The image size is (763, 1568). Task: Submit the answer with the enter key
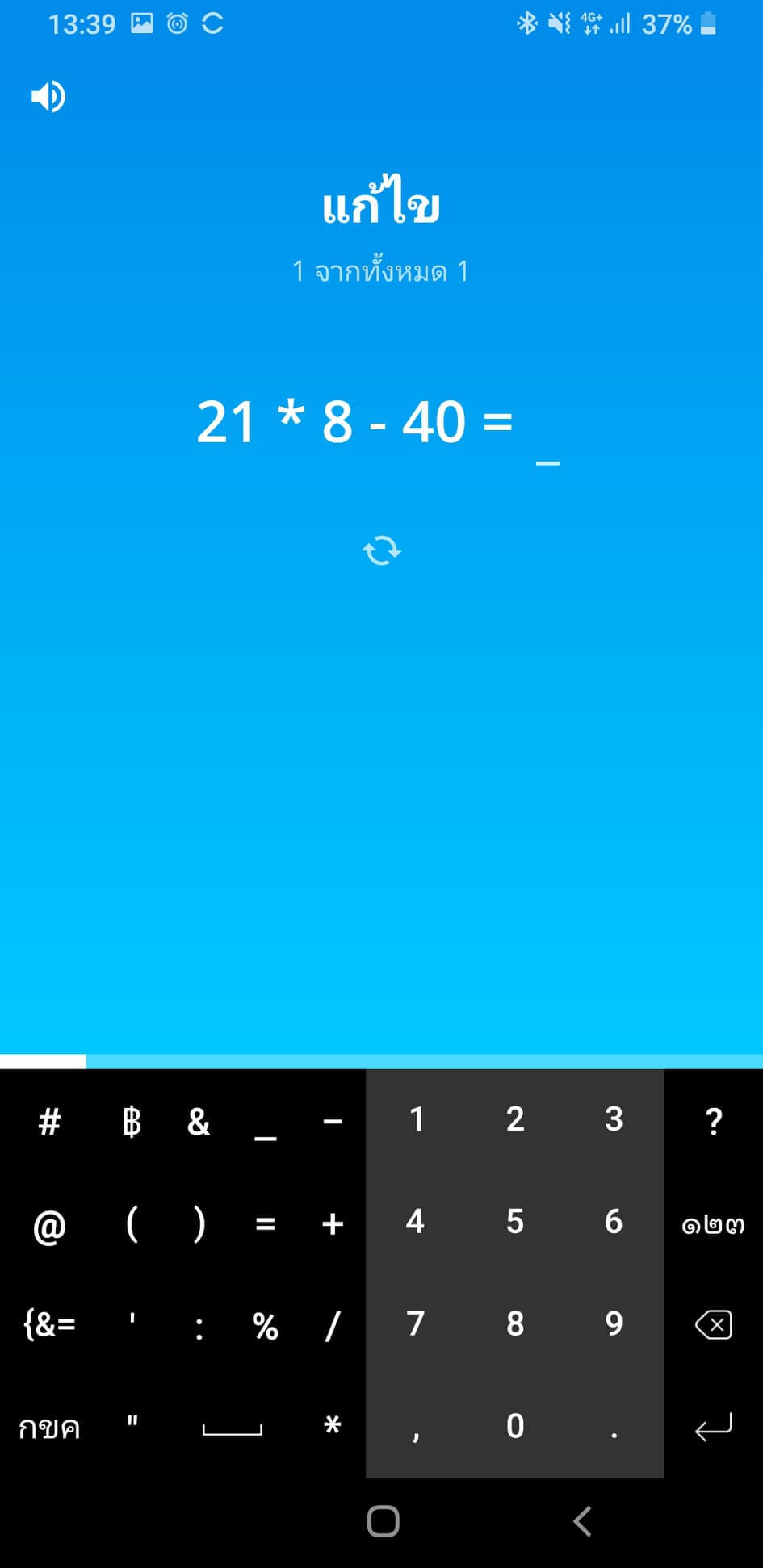pos(713,1427)
